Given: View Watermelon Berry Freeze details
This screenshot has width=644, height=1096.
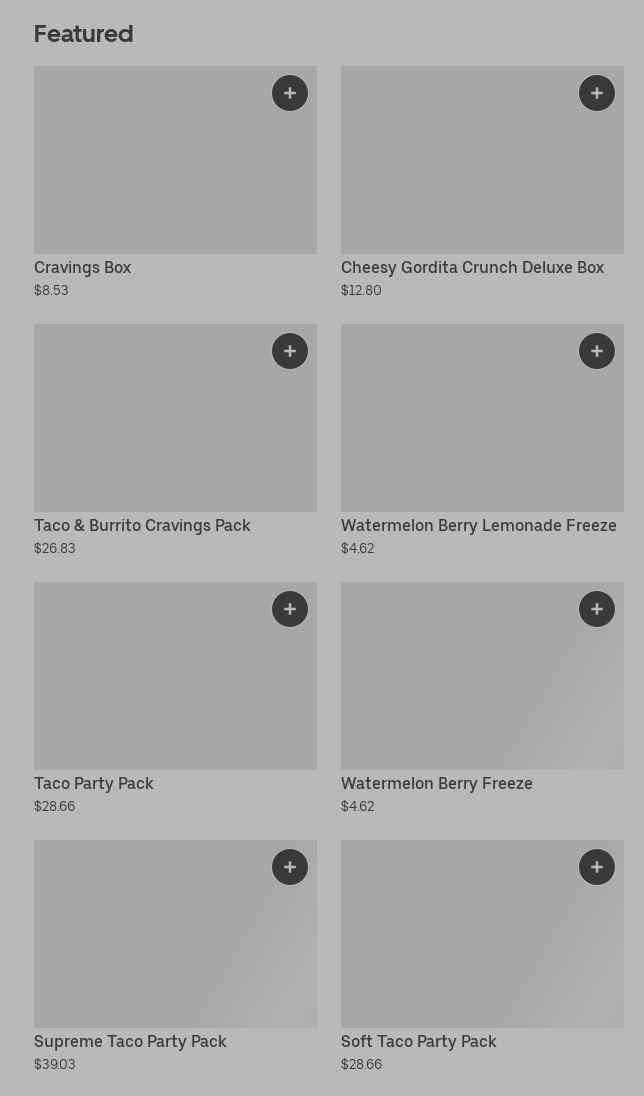Looking at the screenshot, I should [x=482, y=698].
